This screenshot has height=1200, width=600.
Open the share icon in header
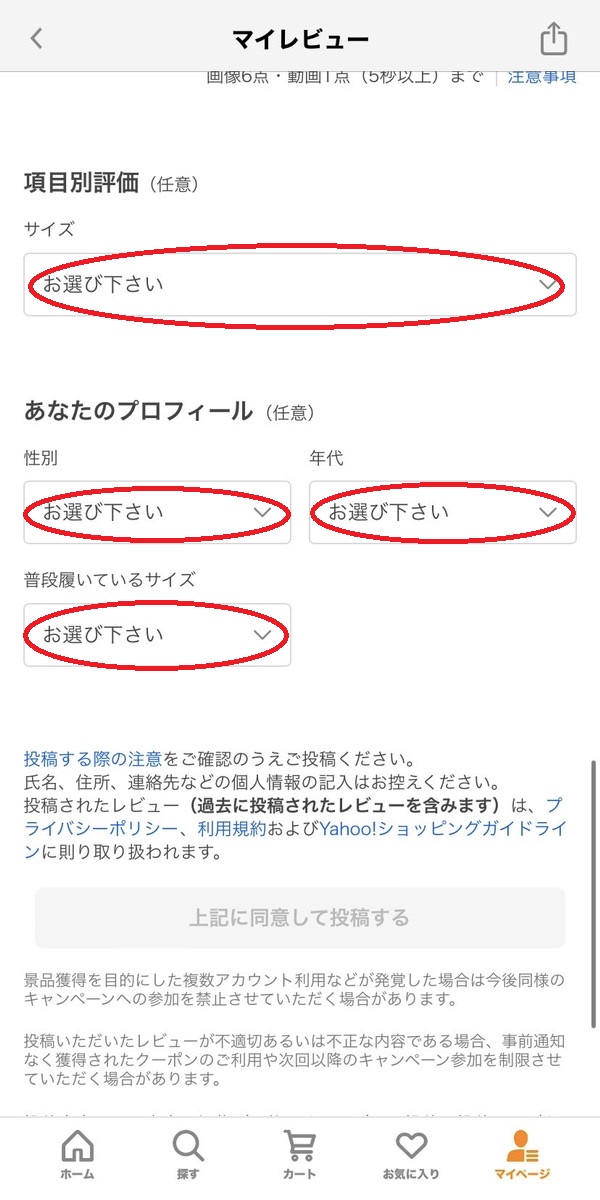click(553, 39)
